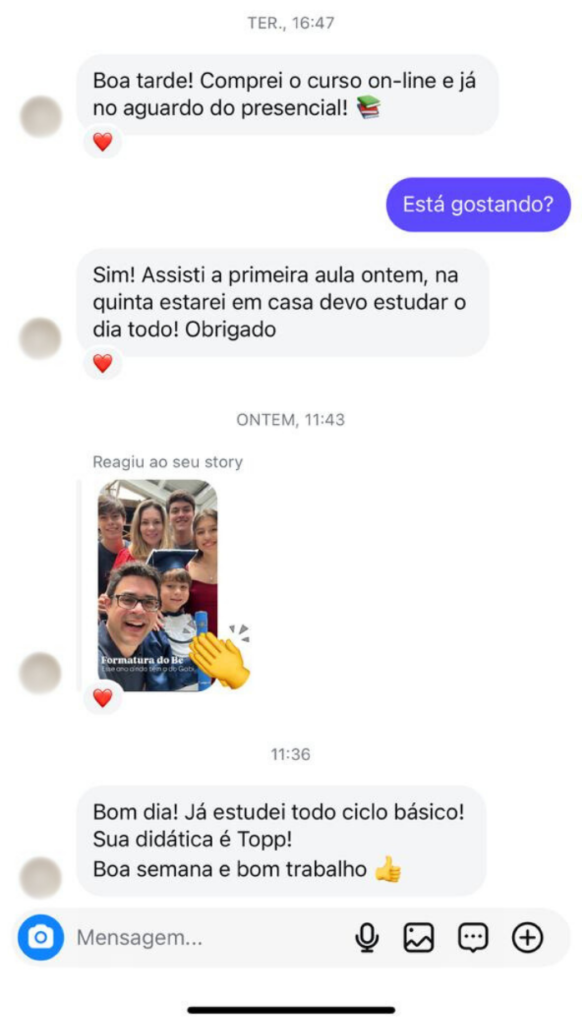Tap heart reaction under the story reply
Screen dimensions: 582x1024
tap(103, 697)
